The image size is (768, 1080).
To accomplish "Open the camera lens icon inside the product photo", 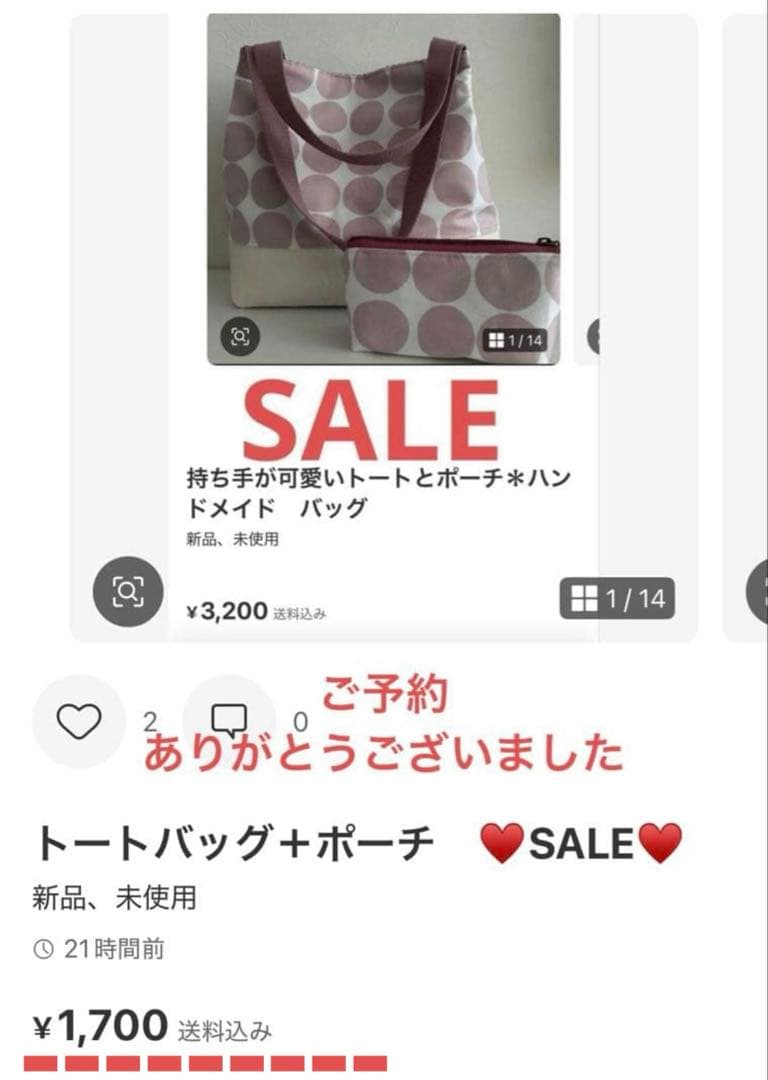I will click(x=237, y=338).
